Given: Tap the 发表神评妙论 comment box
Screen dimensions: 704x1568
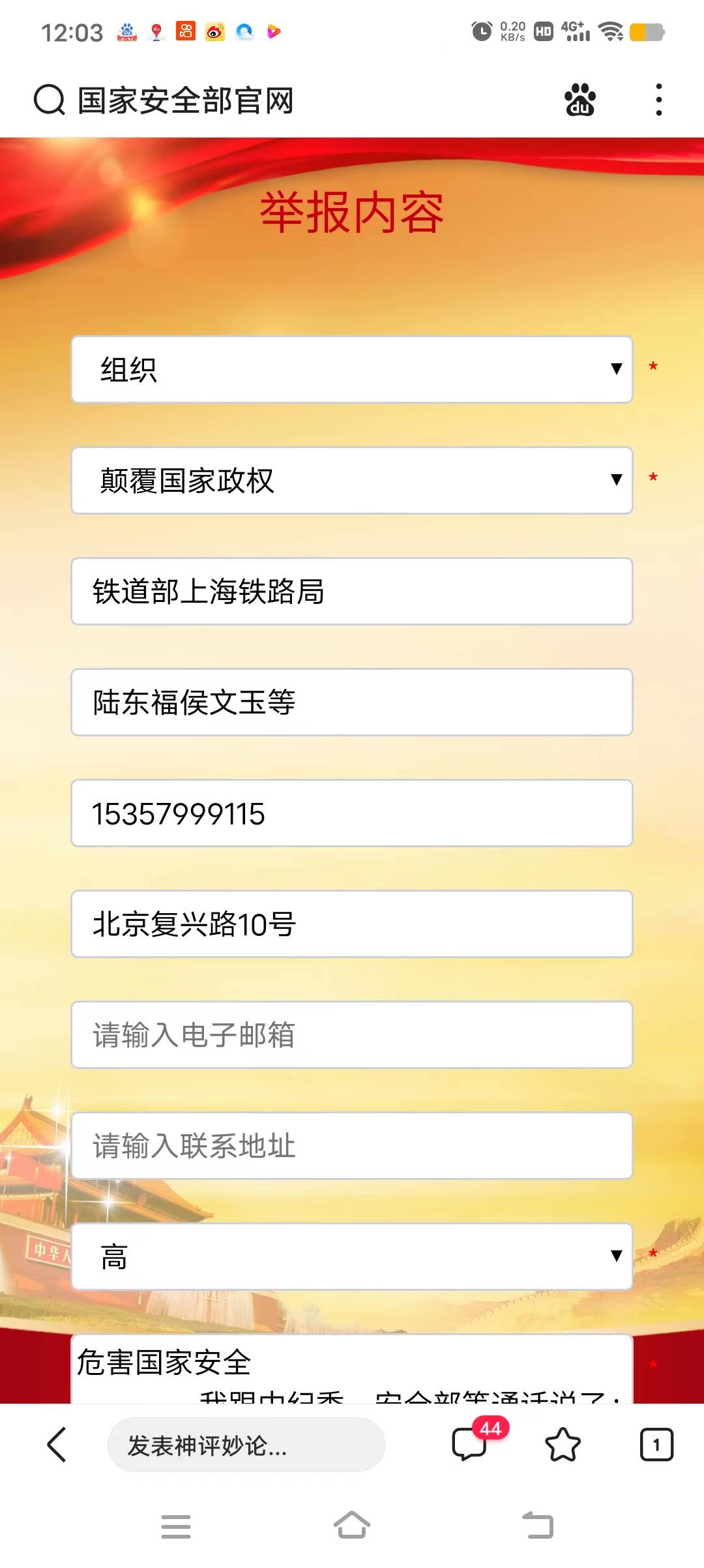Looking at the screenshot, I should [x=246, y=1445].
